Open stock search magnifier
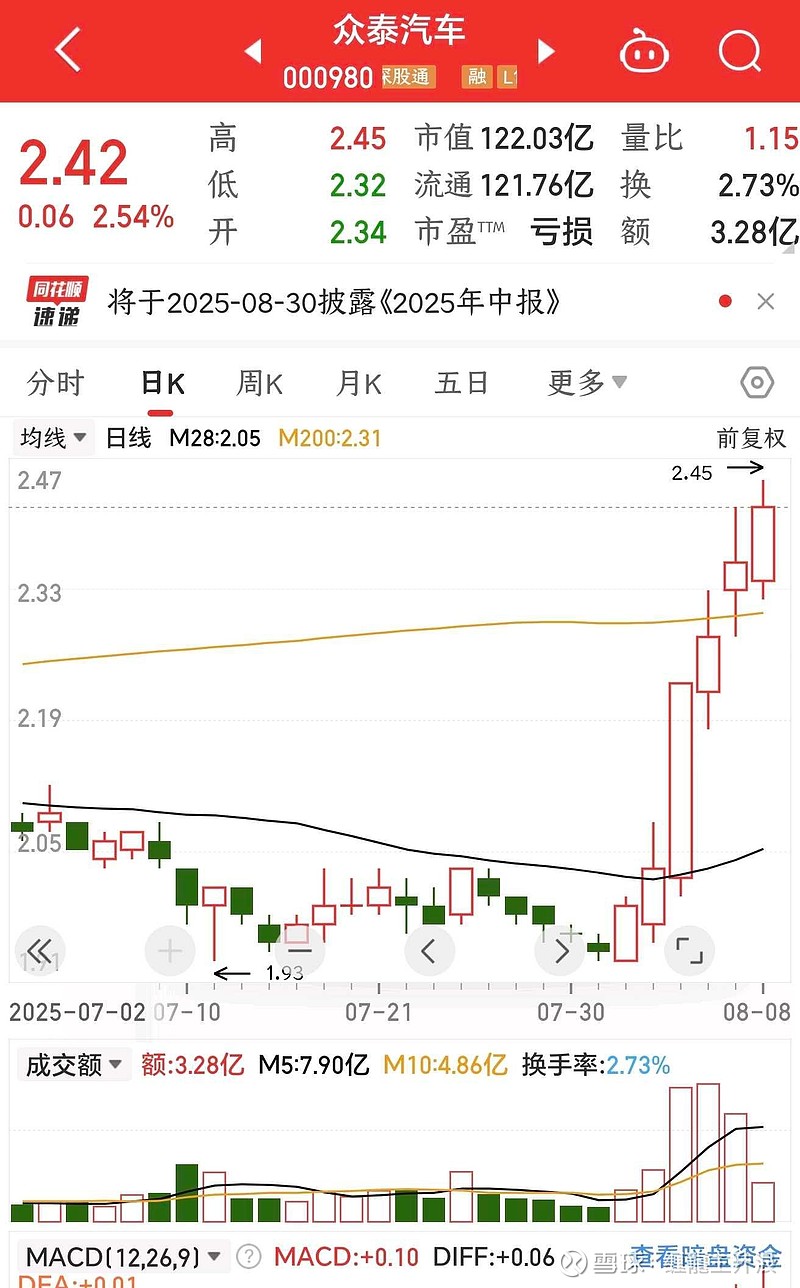Screen dimensions: 800x1288 point(740,49)
